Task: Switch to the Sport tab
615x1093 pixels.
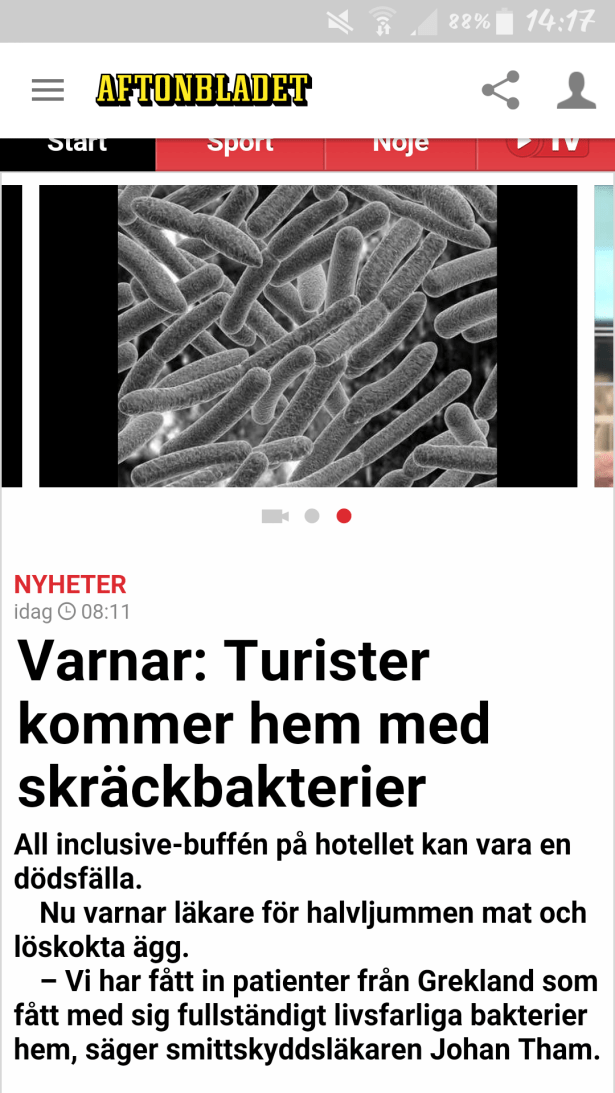Action: point(240,147)
